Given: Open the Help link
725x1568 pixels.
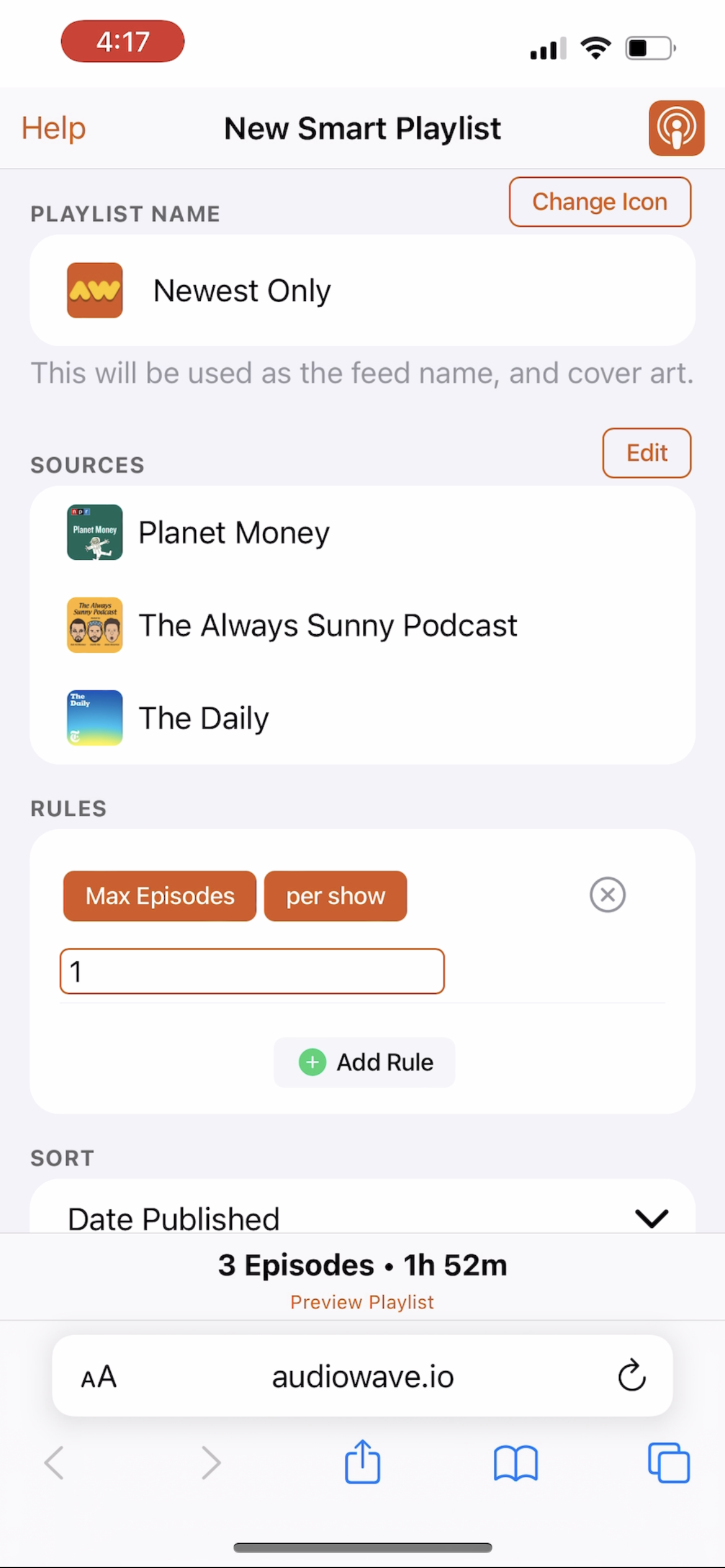Looking at the screenshot, I should 53,128.
